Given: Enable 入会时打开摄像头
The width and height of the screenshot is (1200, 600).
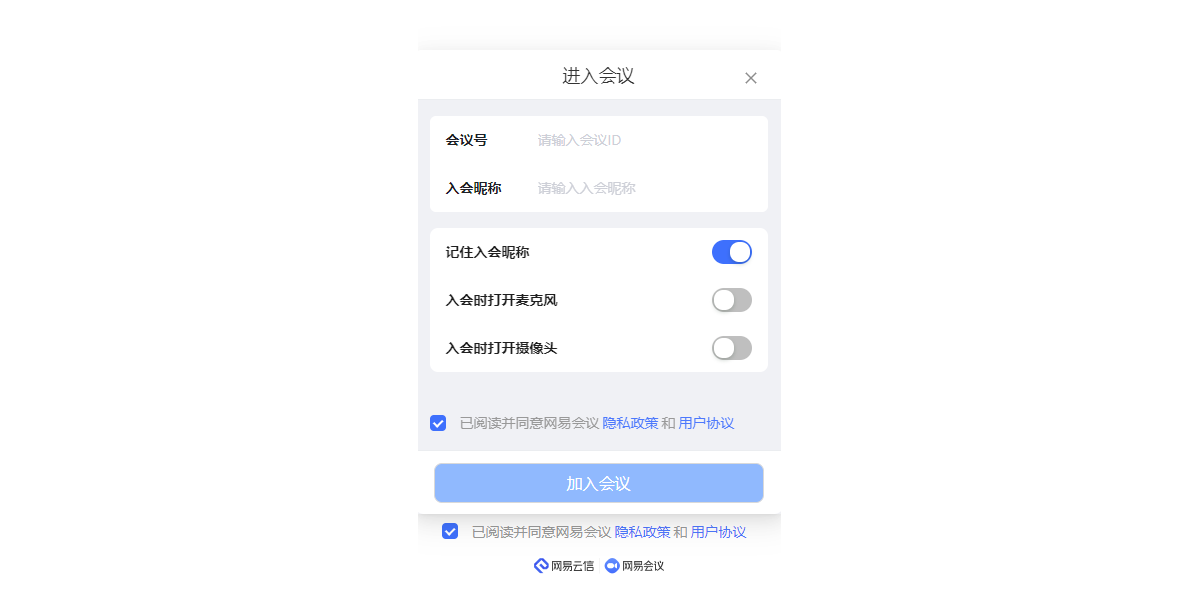Looking at the screenshot, I should [x=731, y=348].
